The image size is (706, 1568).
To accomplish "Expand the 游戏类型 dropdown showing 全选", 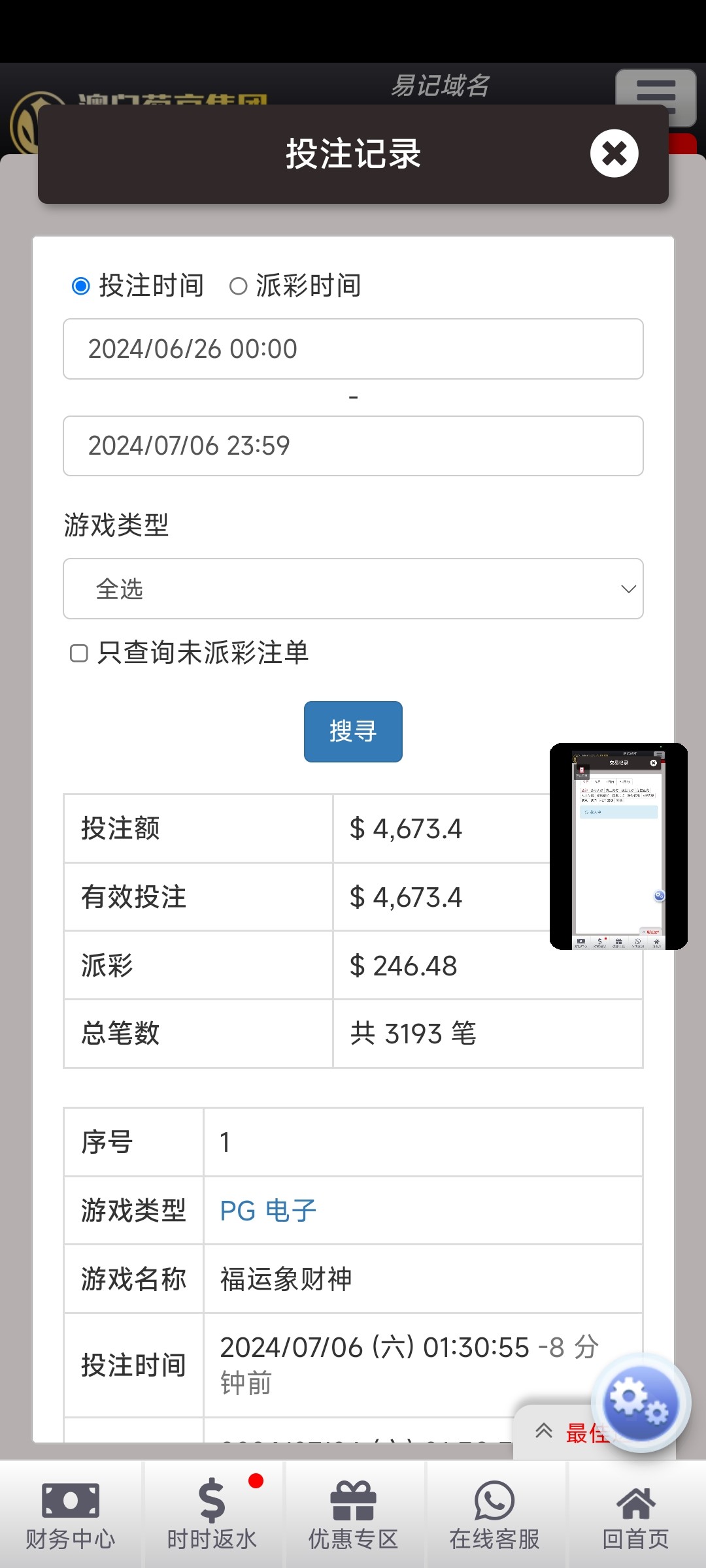I will coord(353,589).
